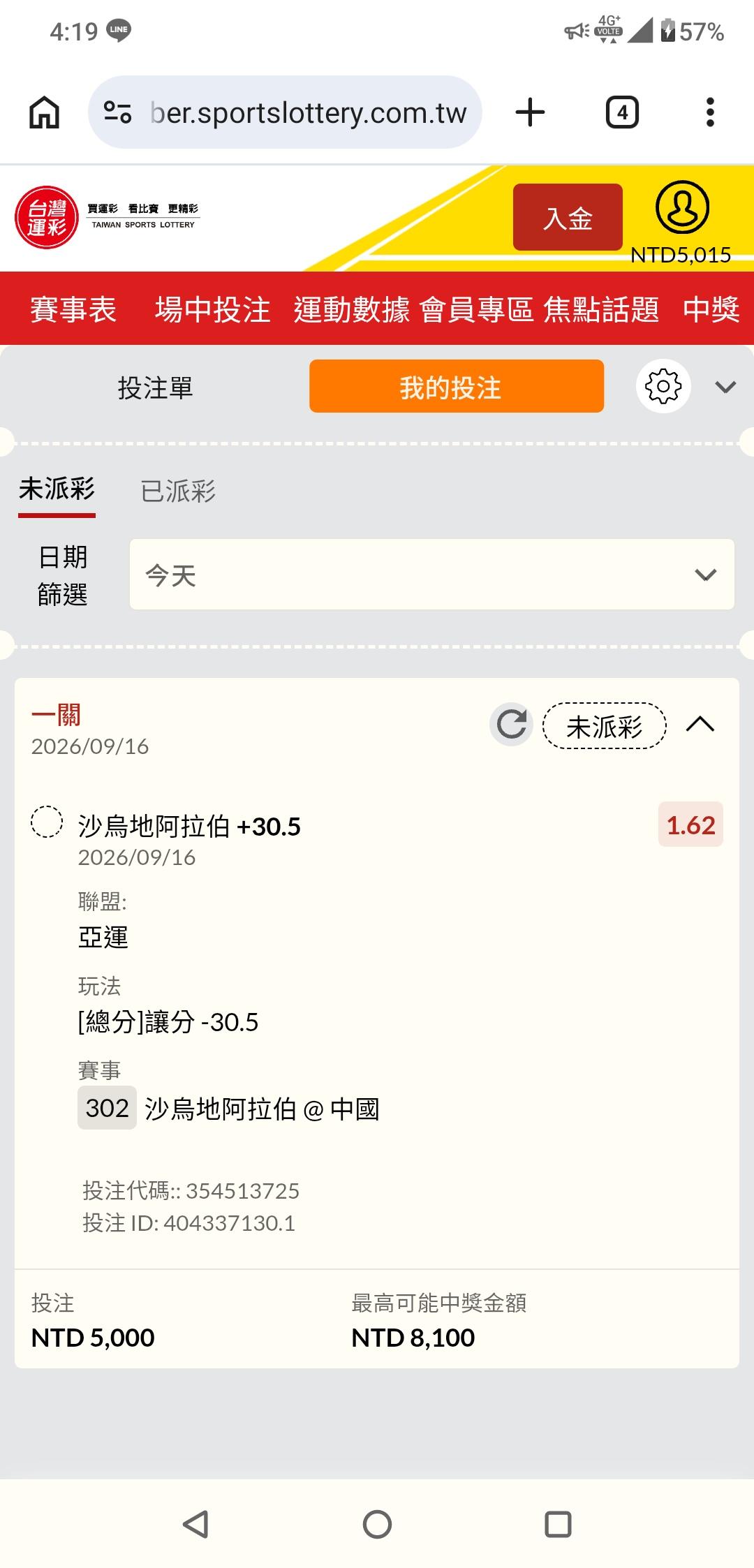Open 會員專區 menu item
The width and height of the screenshot is (754, 1568).
point(476,309)
